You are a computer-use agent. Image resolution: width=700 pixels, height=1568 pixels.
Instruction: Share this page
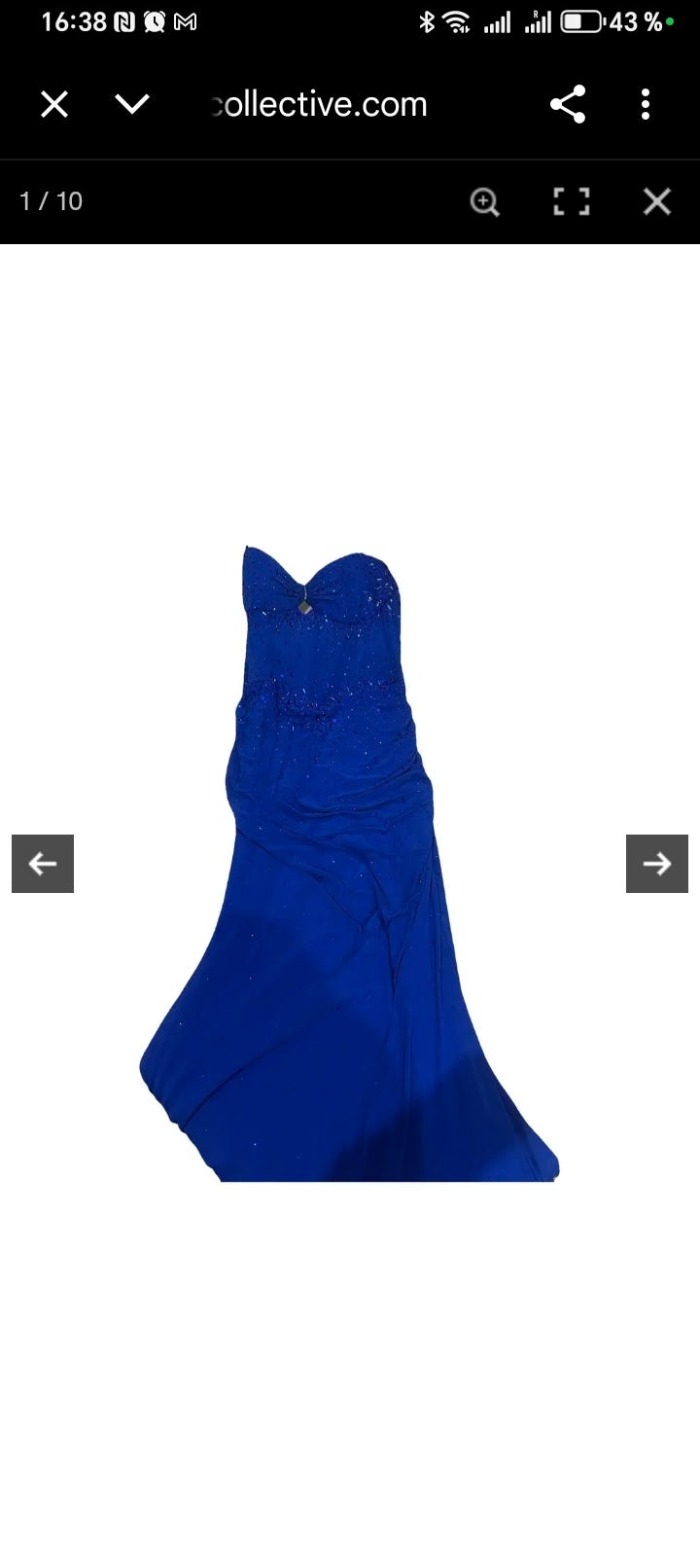point(568,104)
